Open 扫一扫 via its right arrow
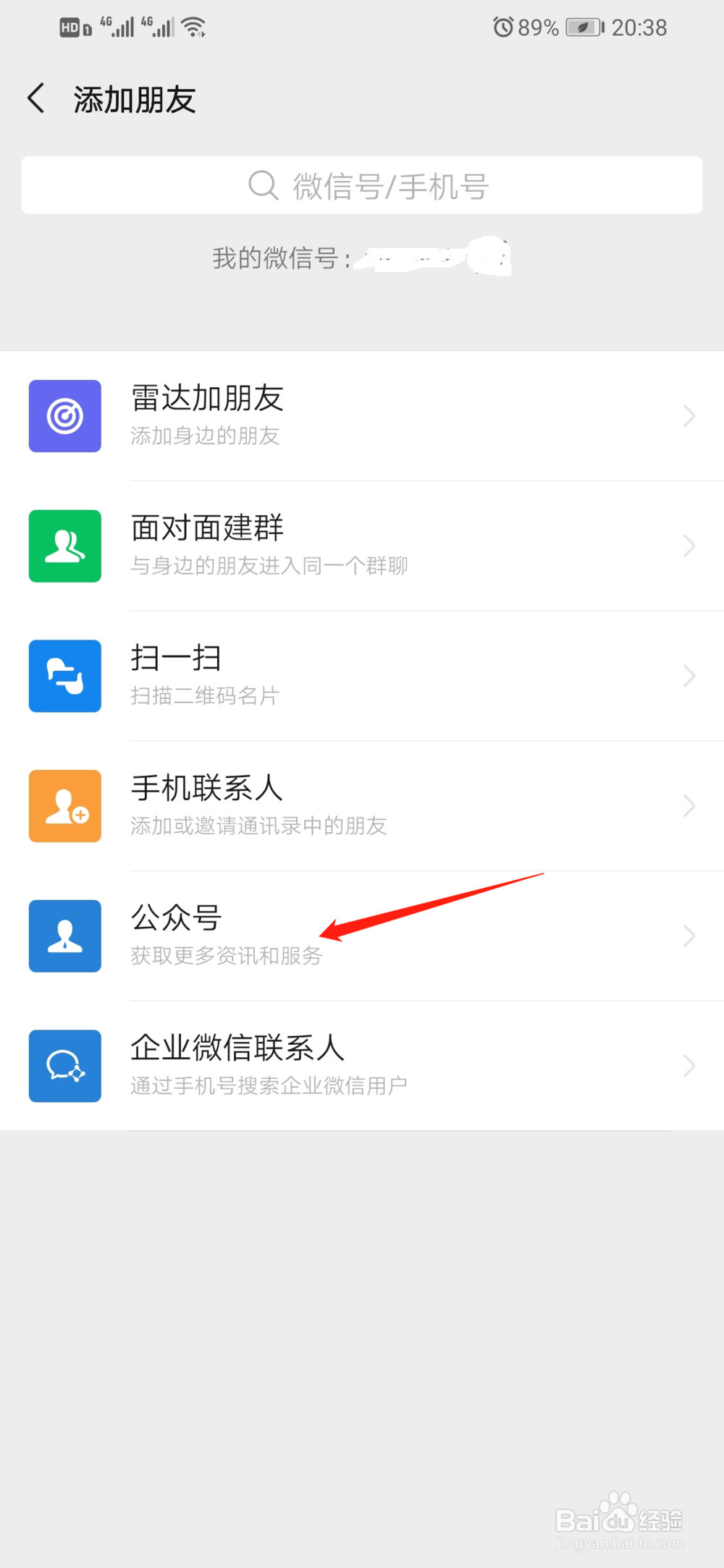724x1568 pixels. [x=689, y=676]
